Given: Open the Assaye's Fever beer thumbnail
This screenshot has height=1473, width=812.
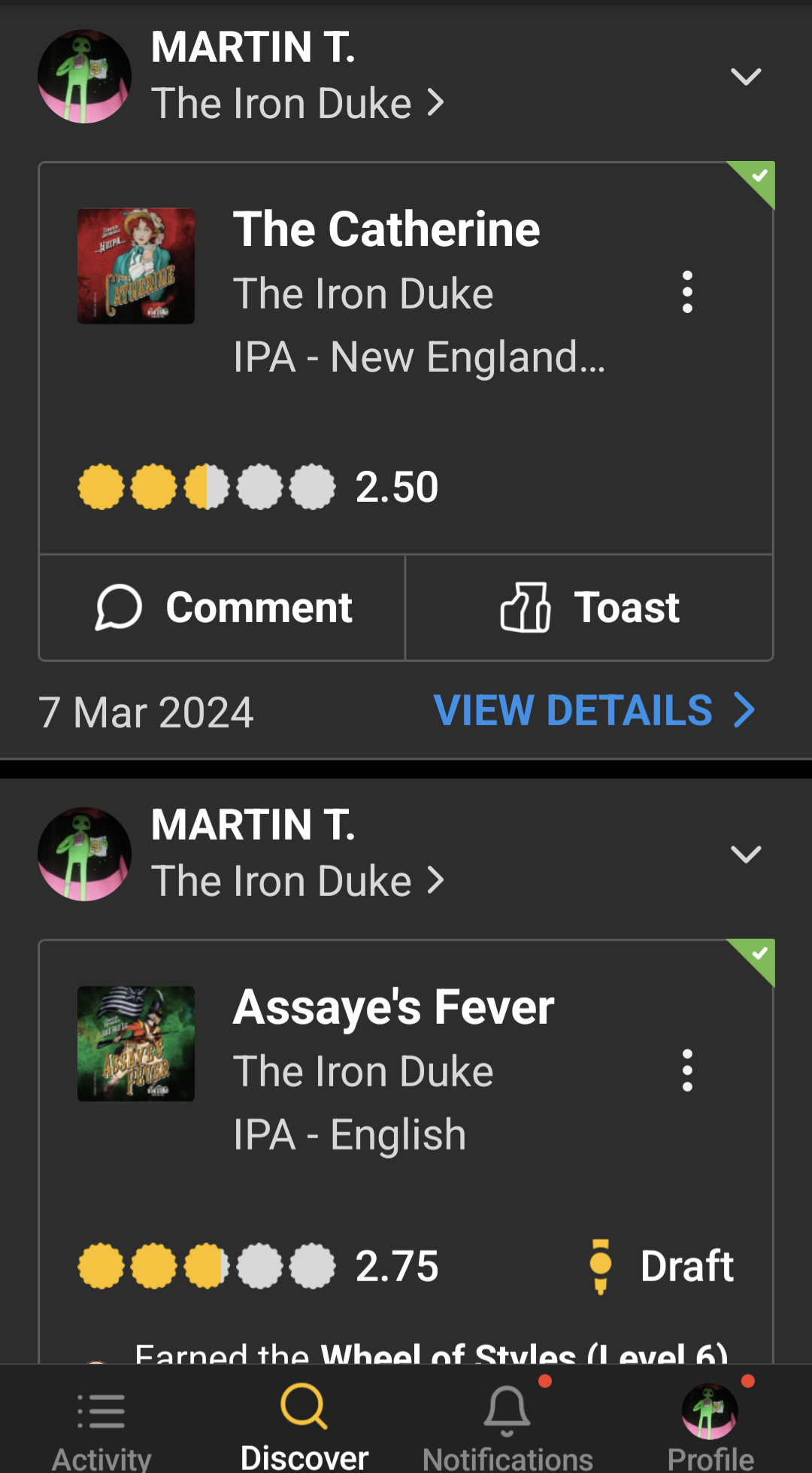Looking at the screenshot, I should coord(136,1044).
